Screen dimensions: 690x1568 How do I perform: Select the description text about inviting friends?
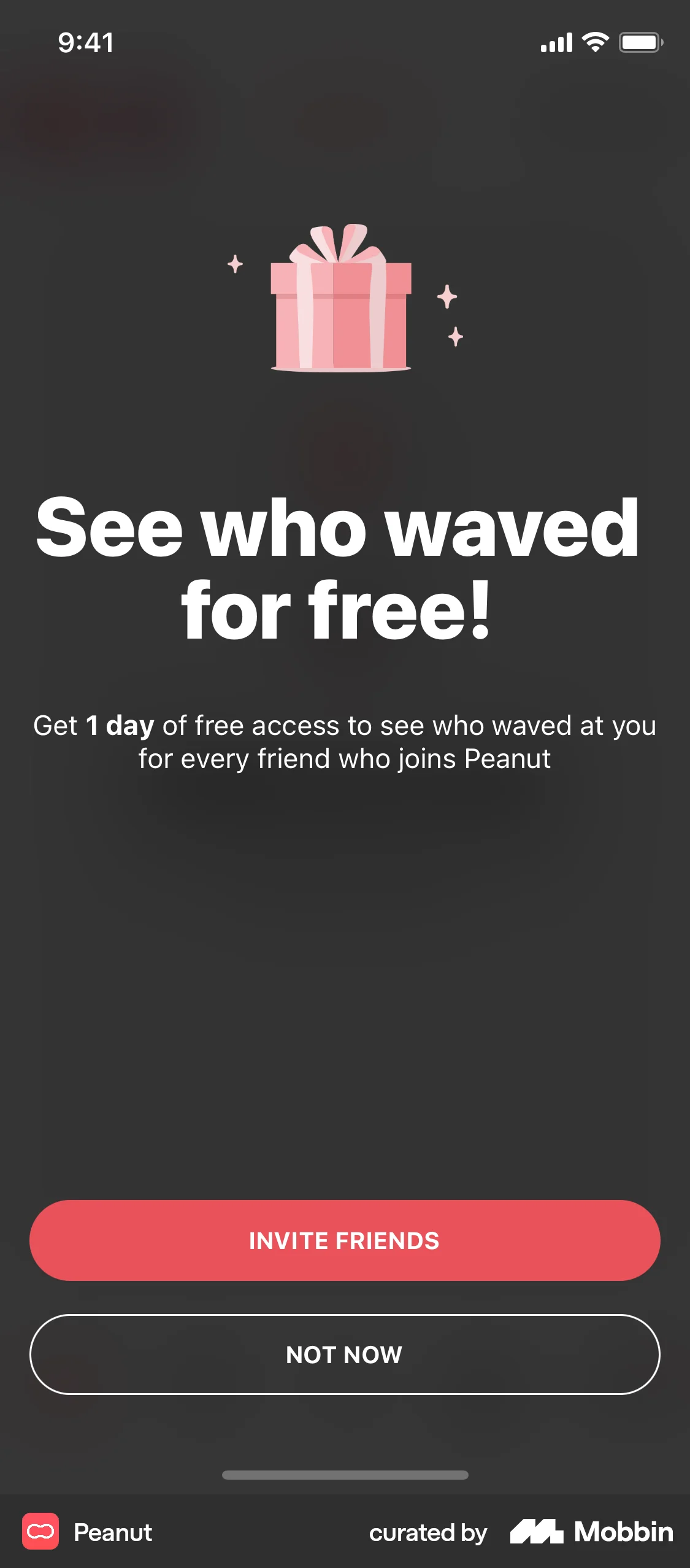(x=345, y=741)
